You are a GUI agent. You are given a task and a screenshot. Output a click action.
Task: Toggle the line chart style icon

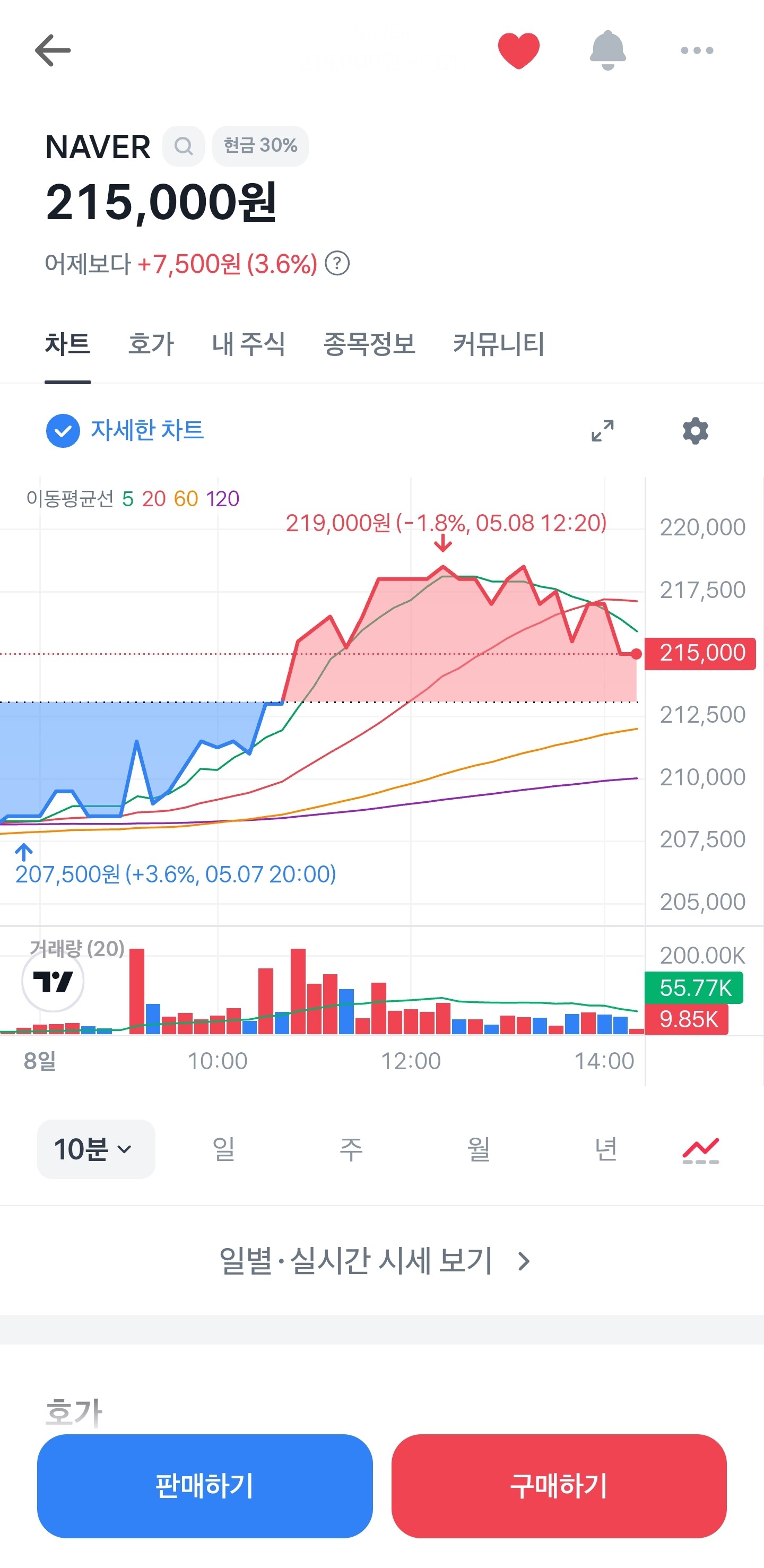pos(701,1150)
